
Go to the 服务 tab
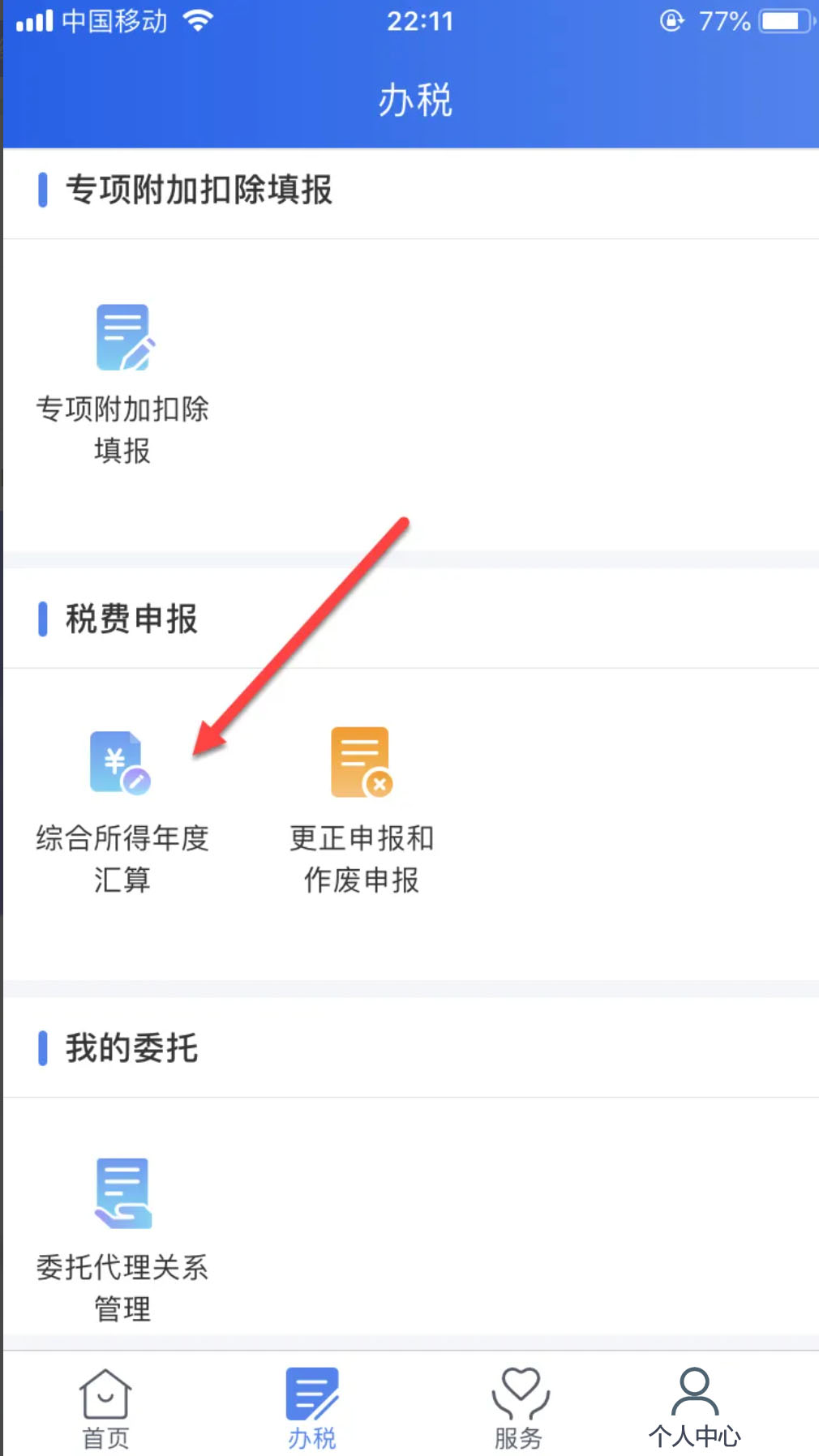coord(519,1408)
